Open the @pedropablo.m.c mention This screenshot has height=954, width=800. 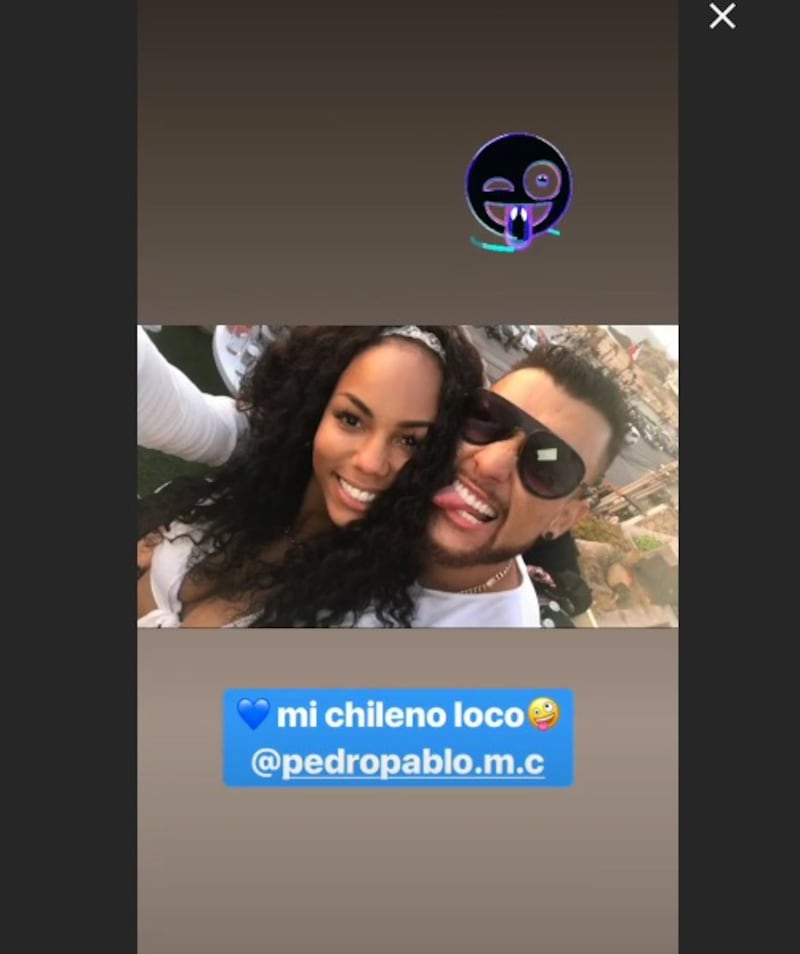pos(397,763)
